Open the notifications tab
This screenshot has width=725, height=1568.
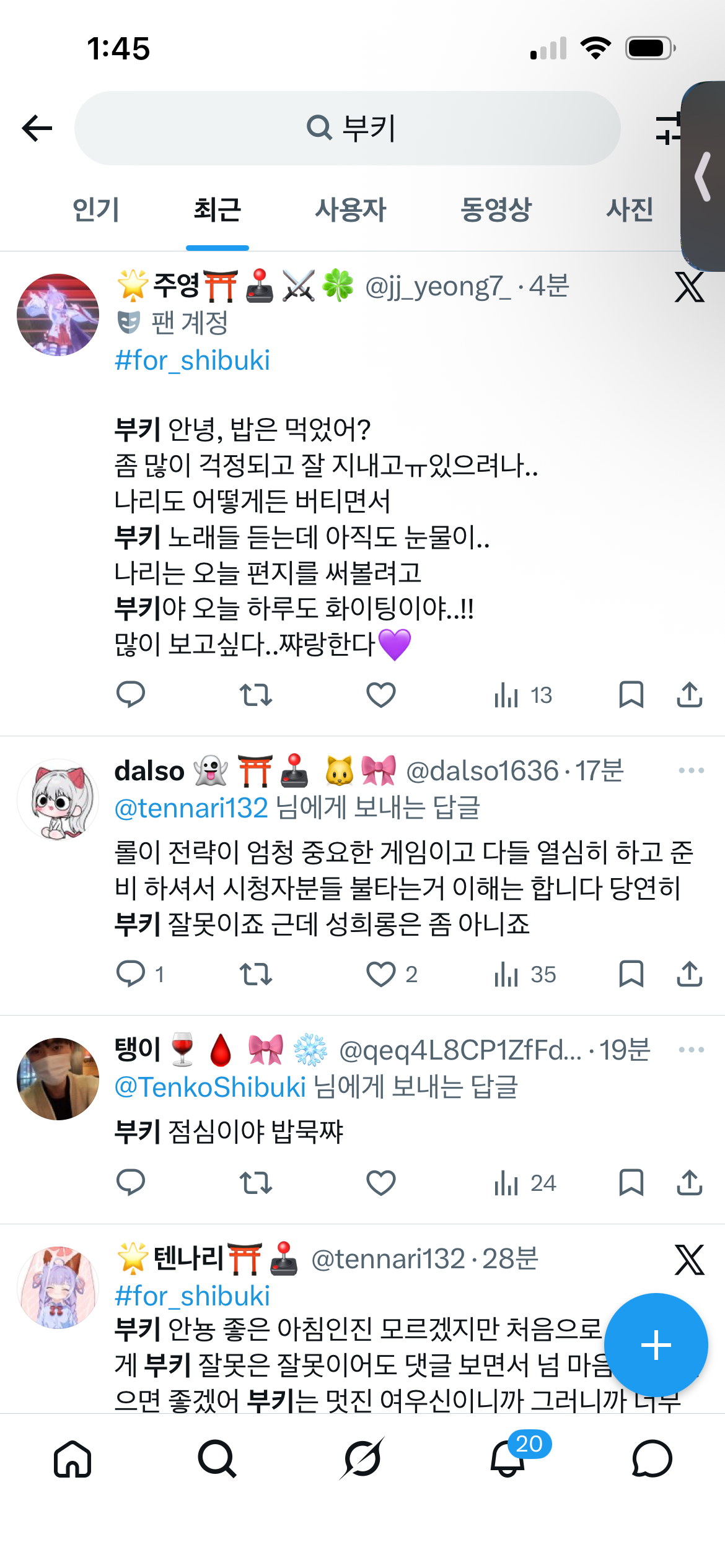click(508, 1459)
